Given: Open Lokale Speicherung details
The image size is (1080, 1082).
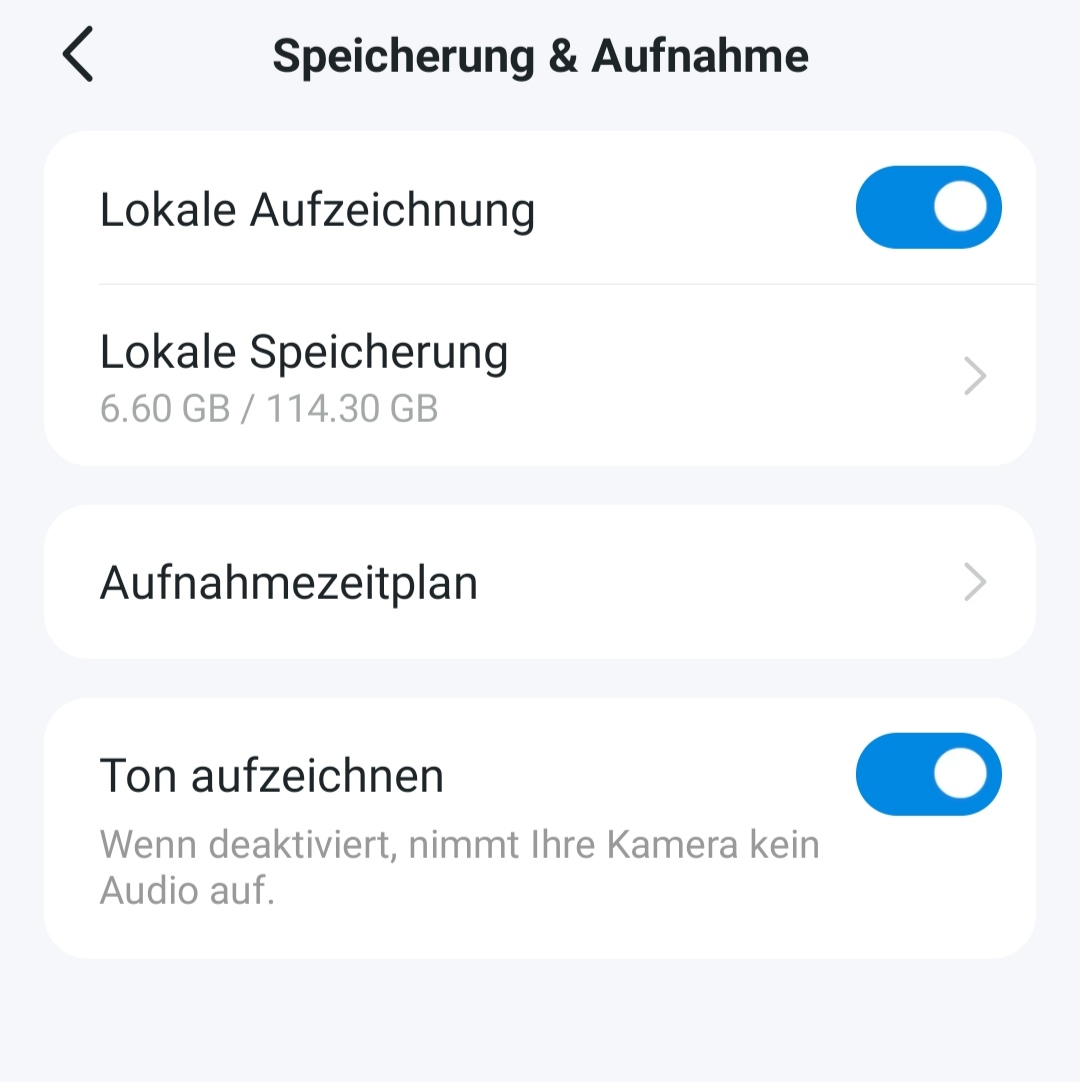Looking at the screenshot, I should click(x=540, y=376).
